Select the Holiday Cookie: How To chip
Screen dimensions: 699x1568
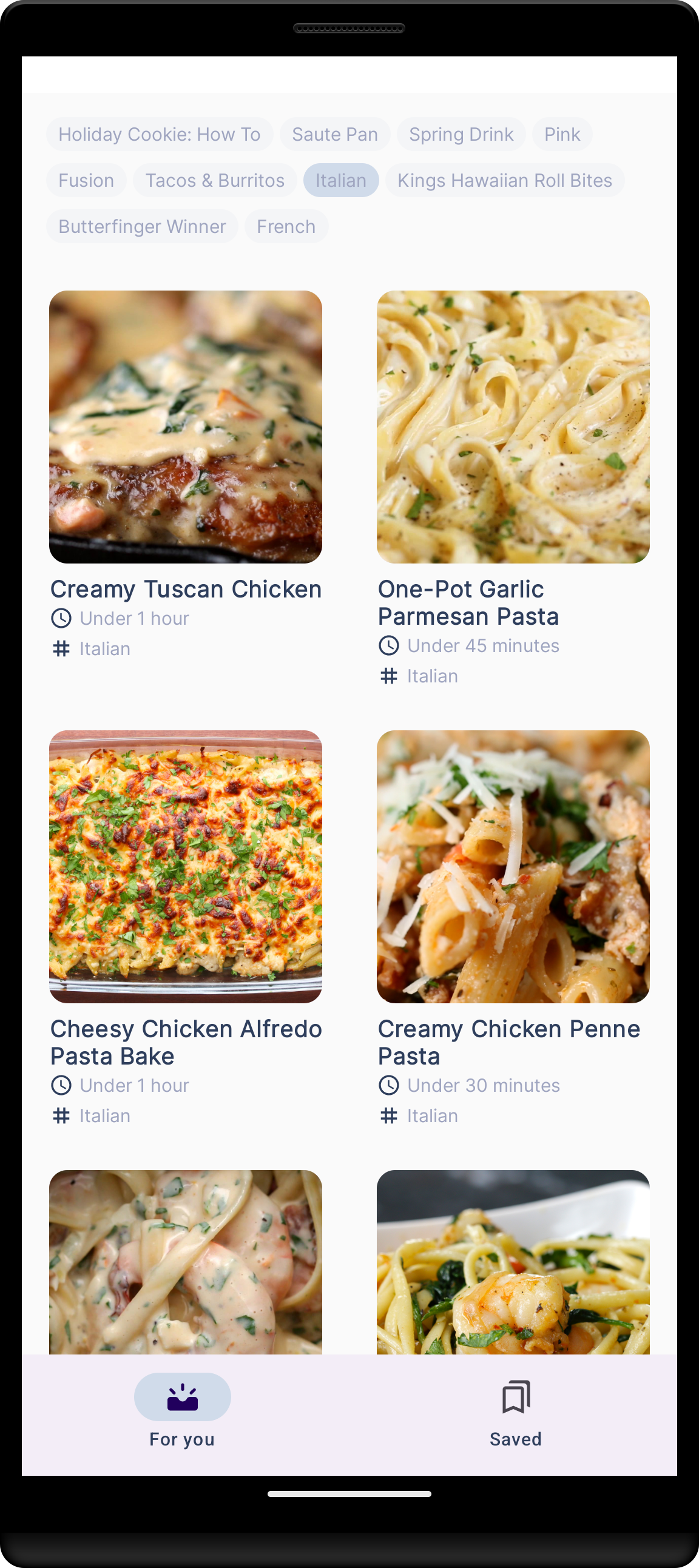[x=160, y=134]
